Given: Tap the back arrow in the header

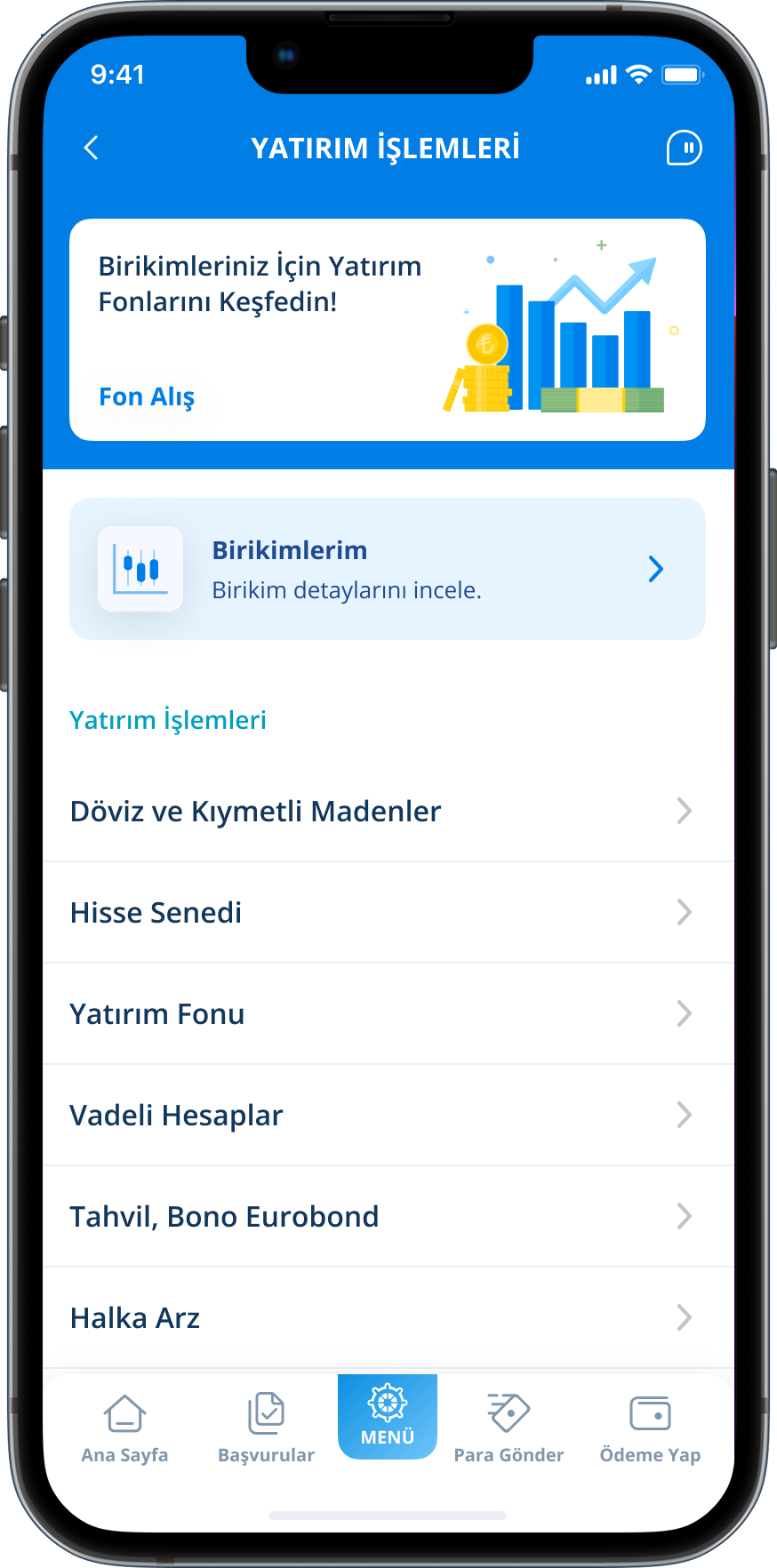Looking at the screenshot, I should coord(90,148).
